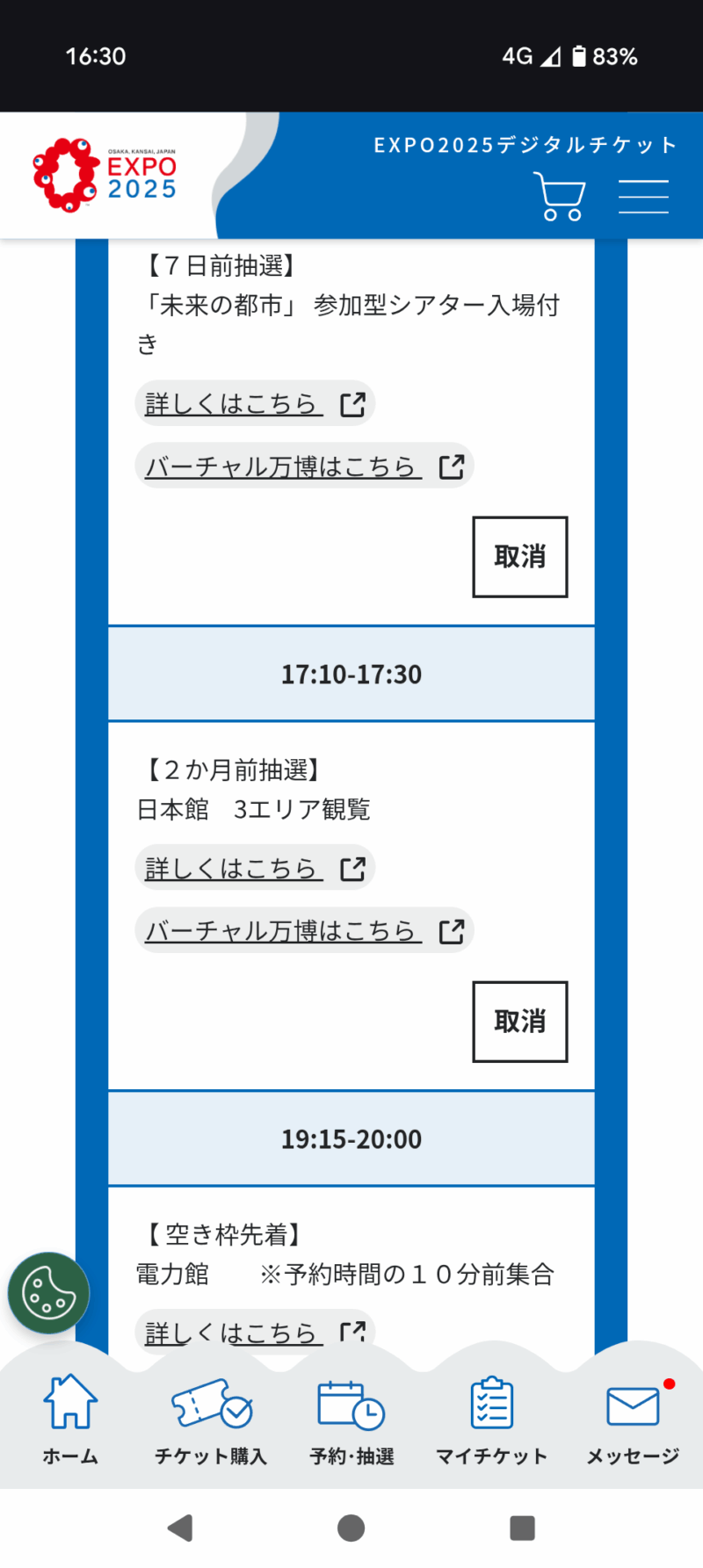Image resolution: width=703 pixels, height=1568 pixels.
Task: Open 詳しくはこちら link for 未来の都市
Action: coord(232,401)
